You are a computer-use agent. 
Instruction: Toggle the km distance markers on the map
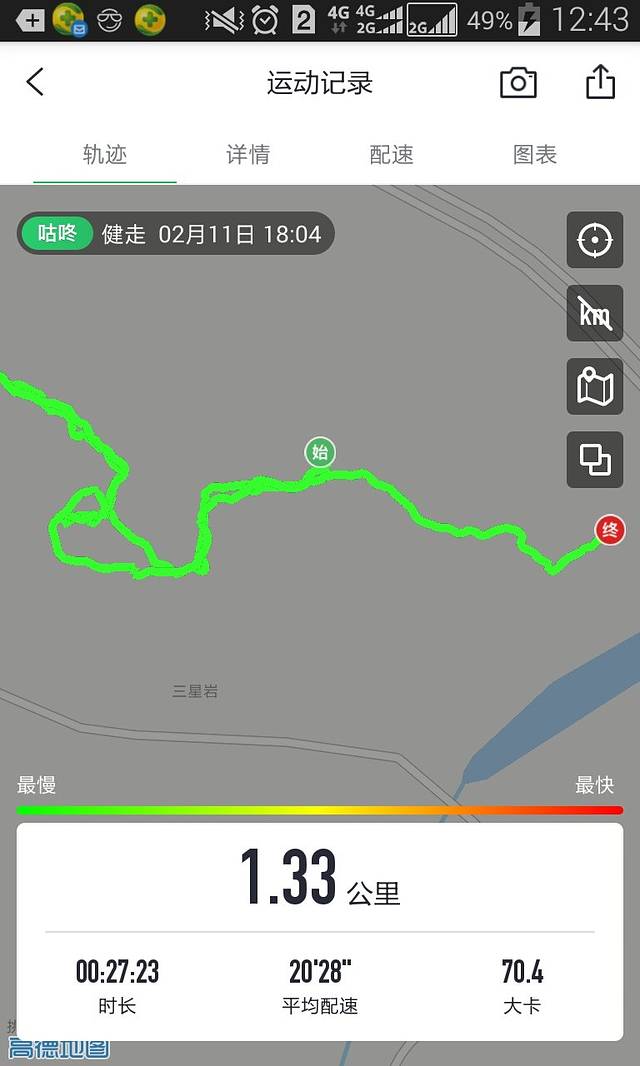595,313
